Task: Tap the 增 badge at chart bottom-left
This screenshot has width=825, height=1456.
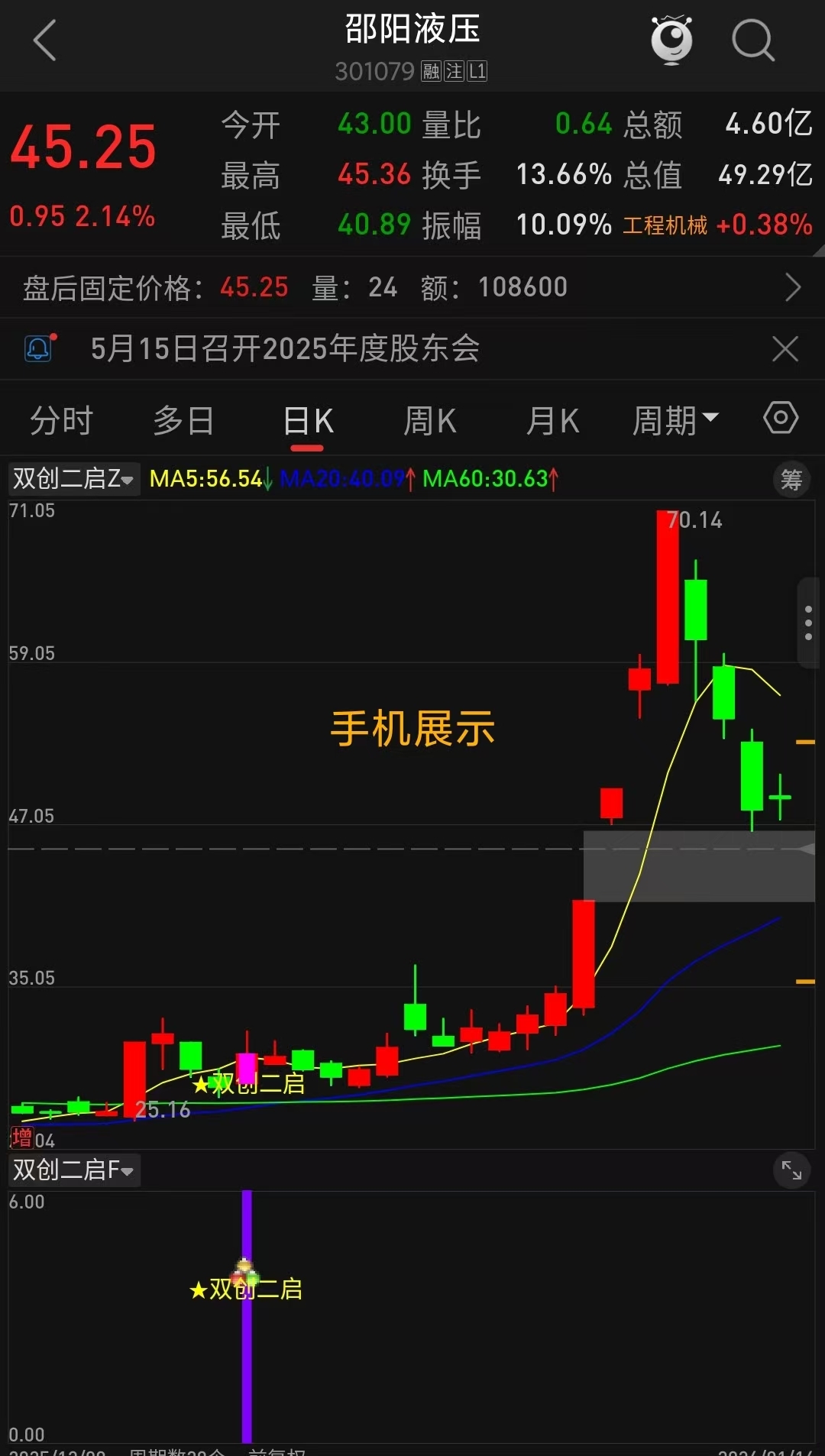Action: click(22, 1137)
